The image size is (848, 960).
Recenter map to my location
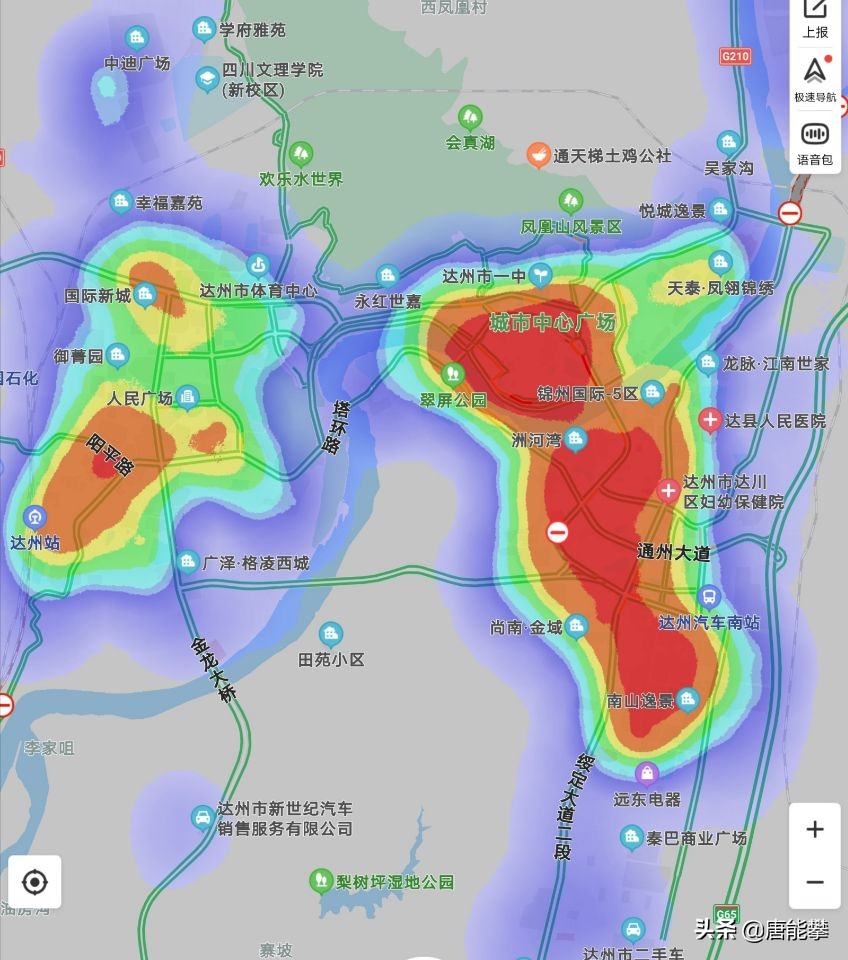35,882
